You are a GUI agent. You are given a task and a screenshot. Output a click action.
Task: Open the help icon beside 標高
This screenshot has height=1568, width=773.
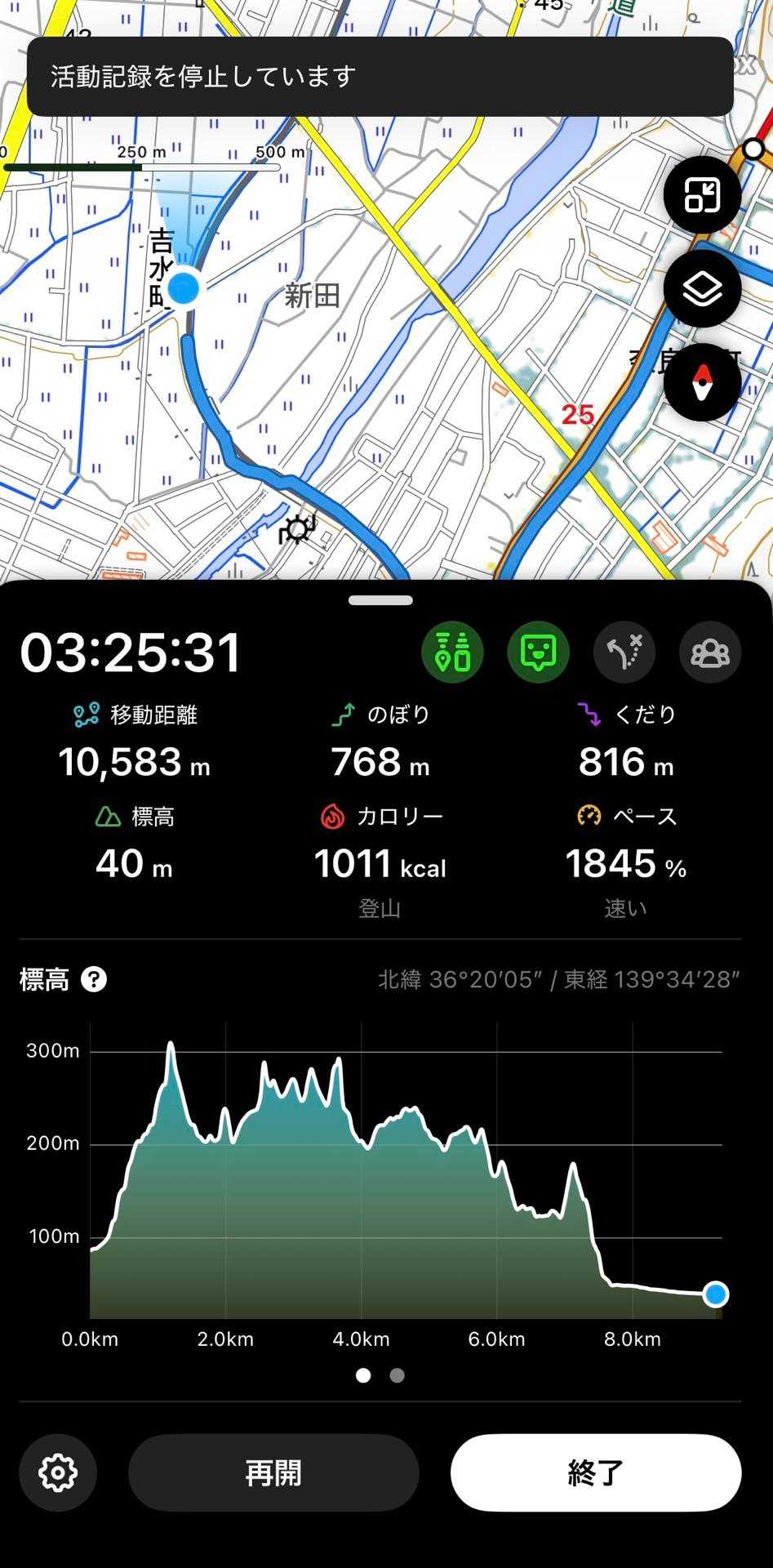(94, 979)
